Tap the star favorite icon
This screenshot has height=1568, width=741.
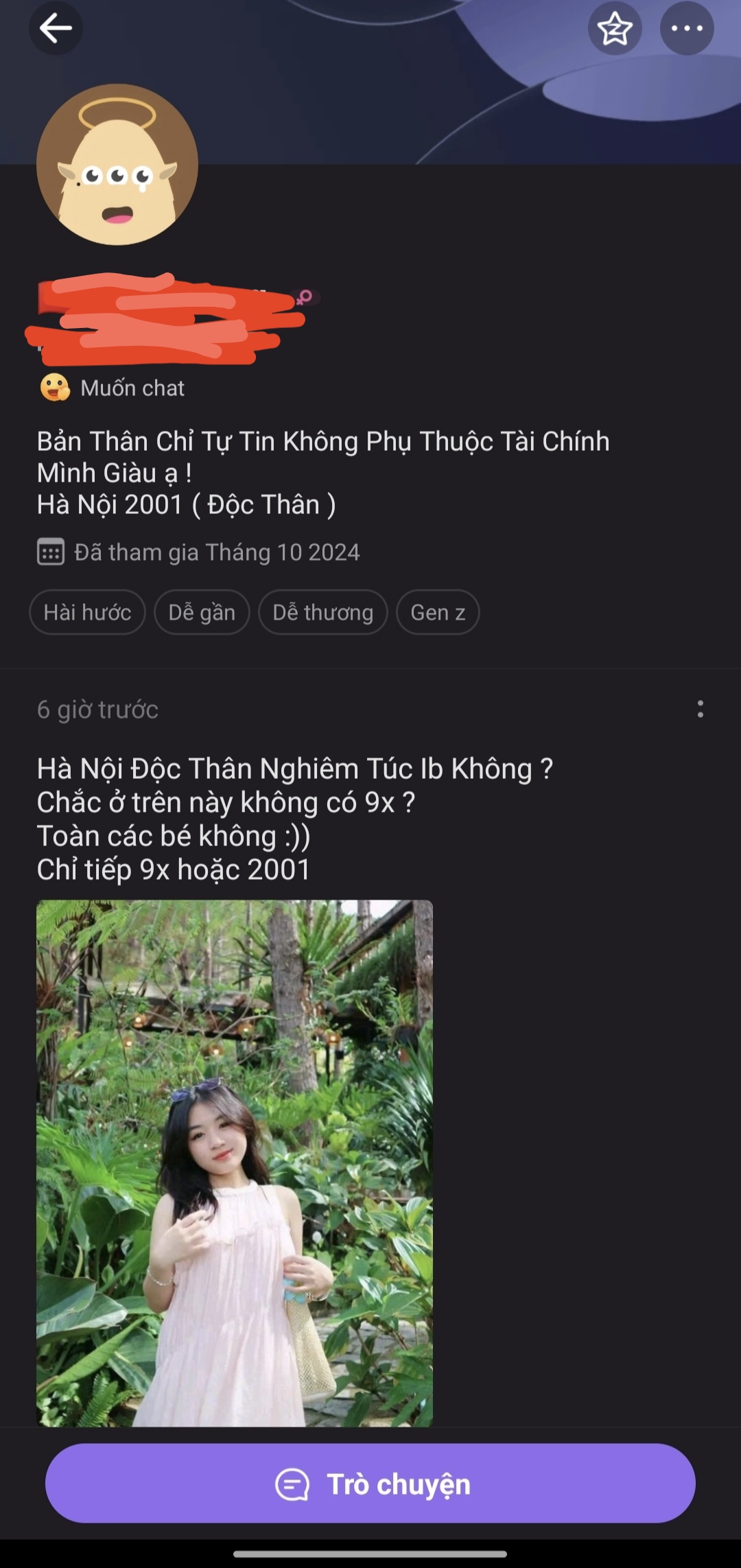[x=615, y=28]
